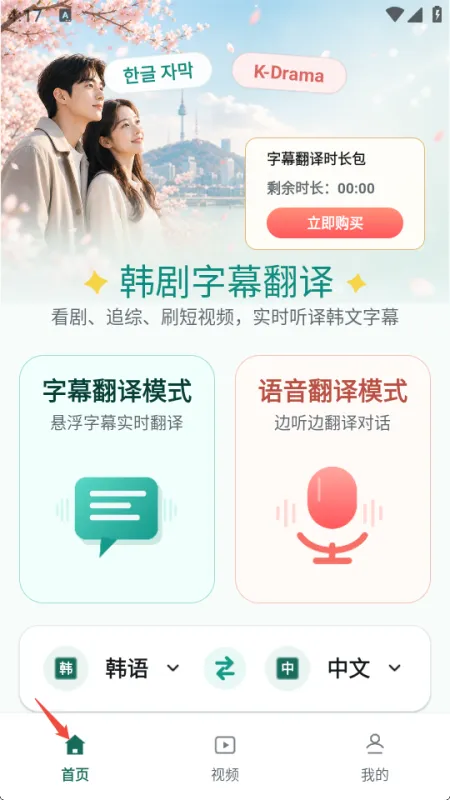Swap source and target languages
The image size is (450, 800).
[x=225, y=668]
